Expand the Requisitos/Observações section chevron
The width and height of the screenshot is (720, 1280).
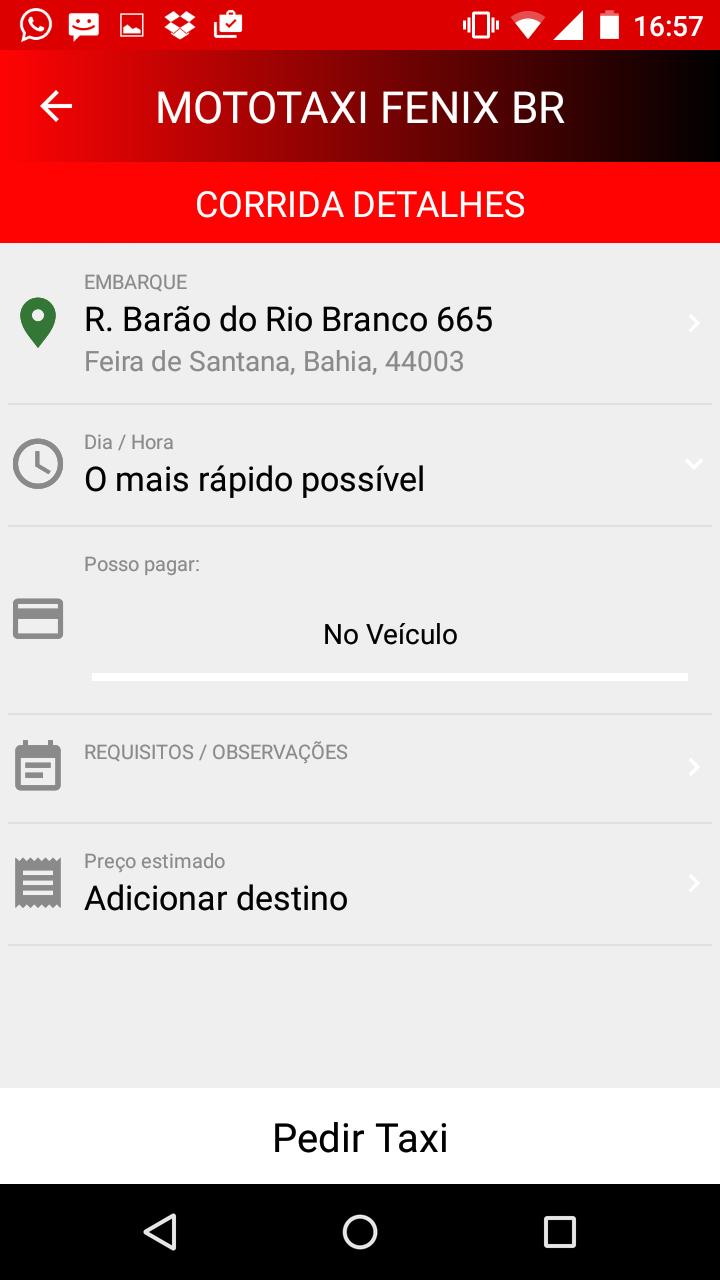[x=693, y=765]
